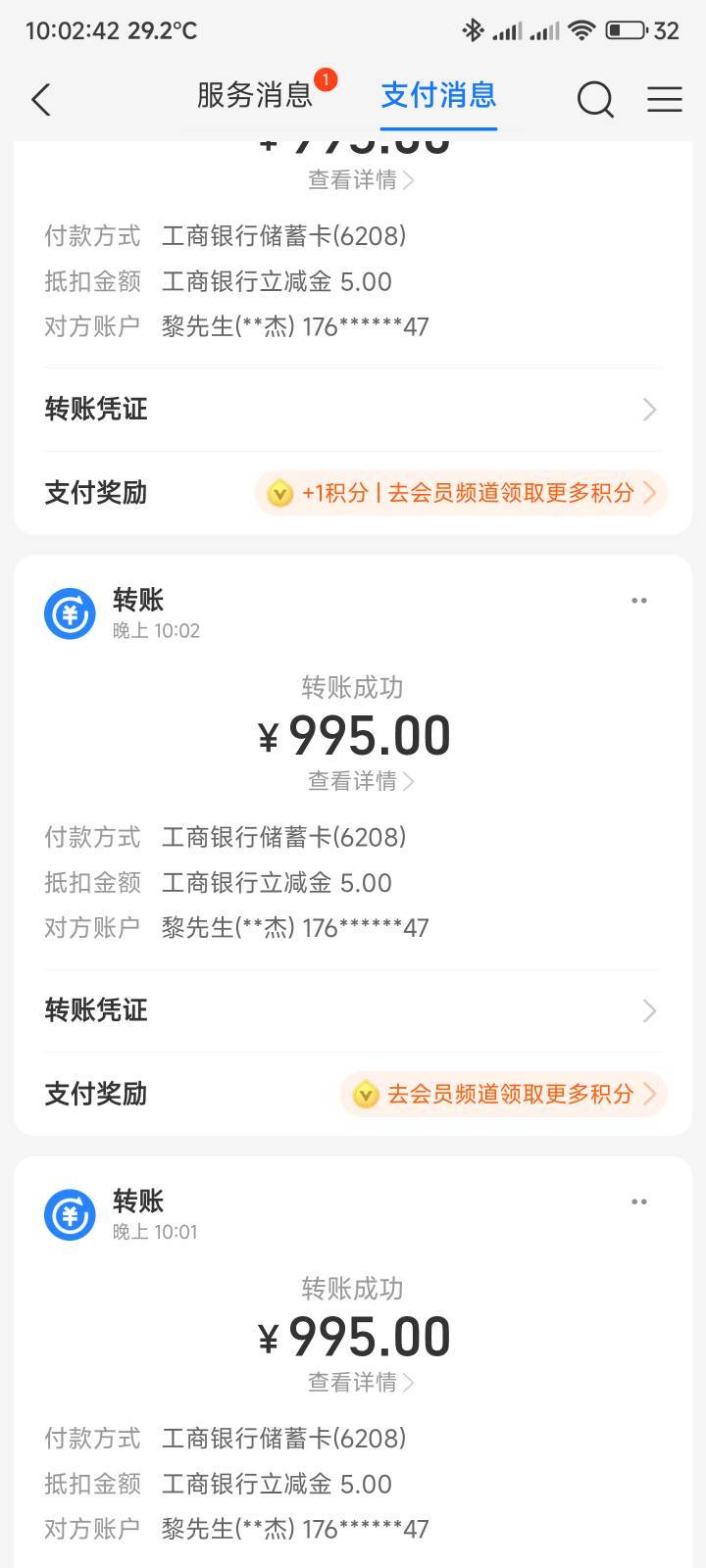Viewport: 706px width, 1568px height.
Task: Open 转账凭证 on the 10:02 transfer
Action: [x=353, y=1010]
